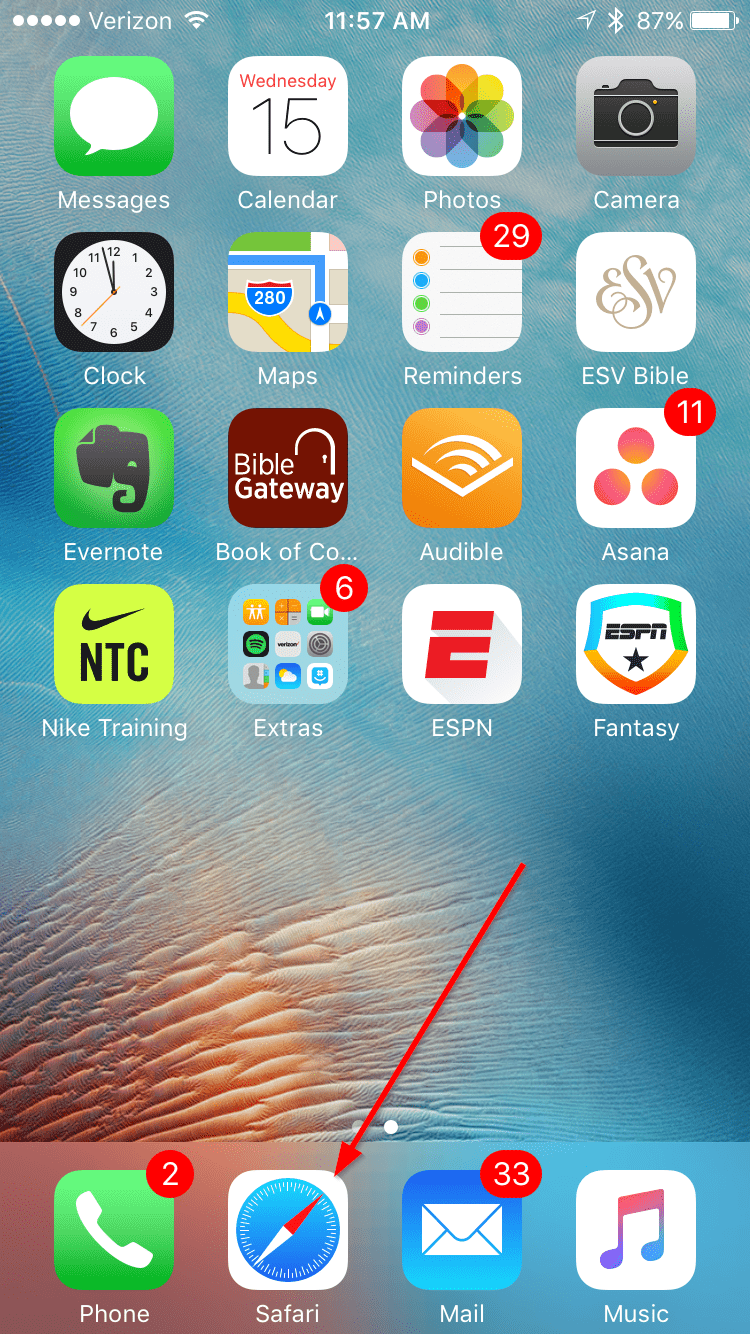This screenshot has height=1334, width=750.
Task: Open the Phone app in the dock
Action: [x=114, y=1230]
